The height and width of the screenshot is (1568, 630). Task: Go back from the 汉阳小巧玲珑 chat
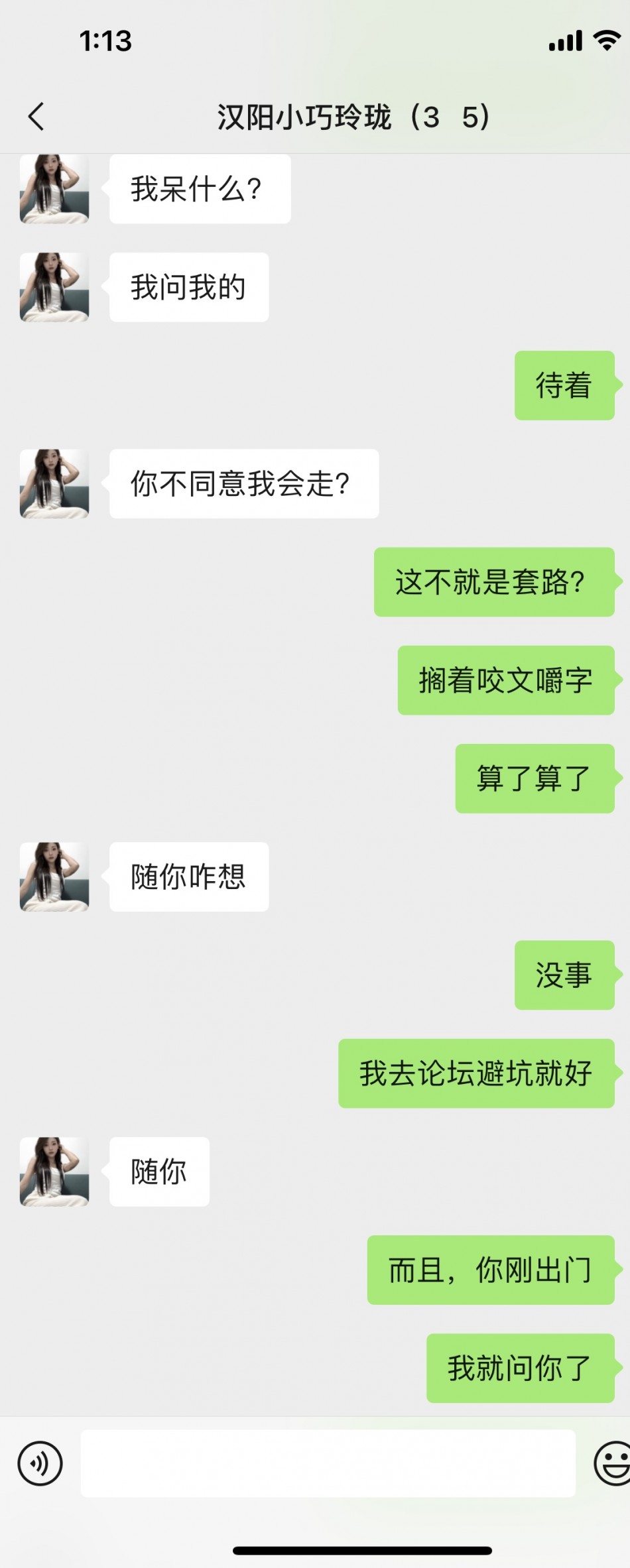pyautogui.click(x=36, y=117)
